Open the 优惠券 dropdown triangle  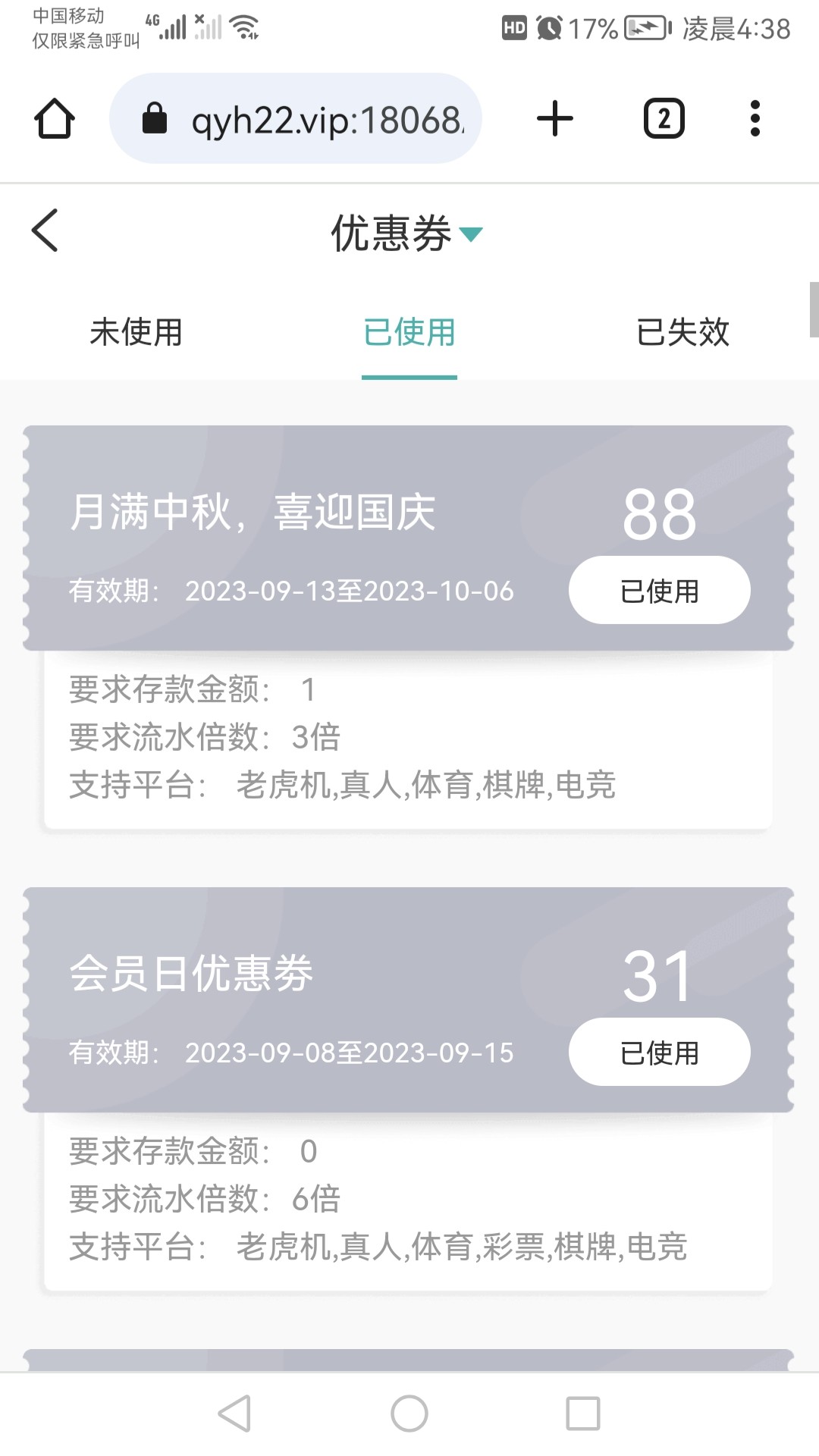pos(472,235)
